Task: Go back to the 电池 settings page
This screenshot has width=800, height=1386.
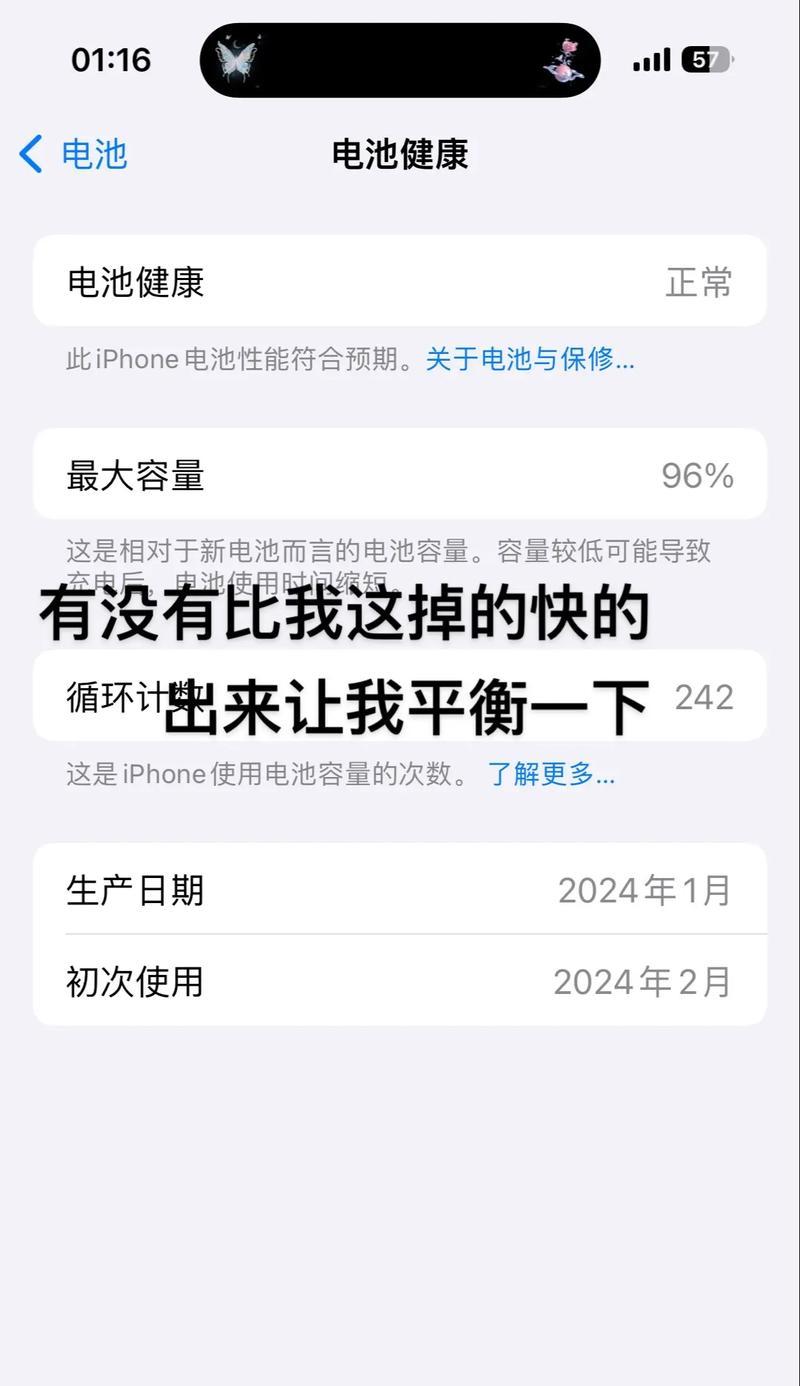Action: (74, 155)
